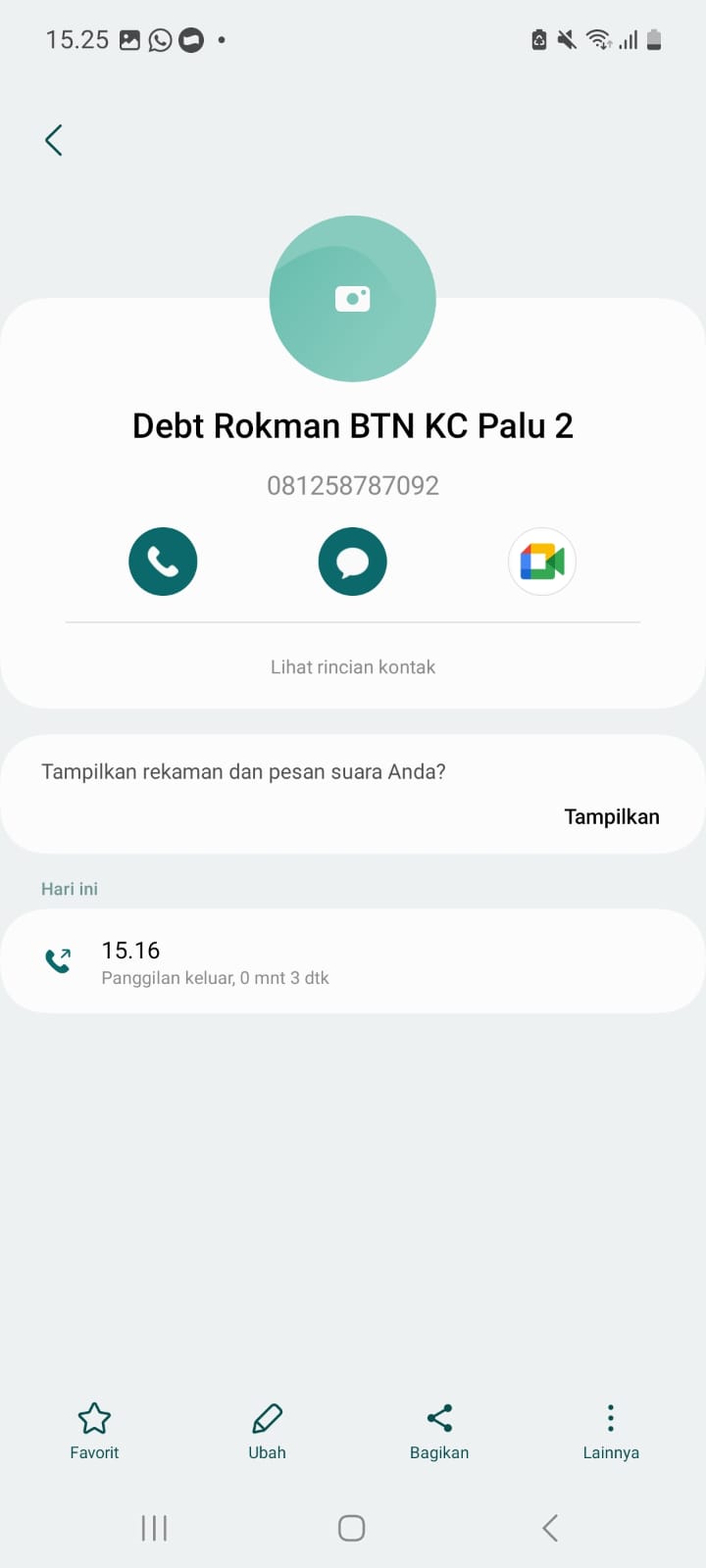Start a Google Meet video call

point(542,562)
